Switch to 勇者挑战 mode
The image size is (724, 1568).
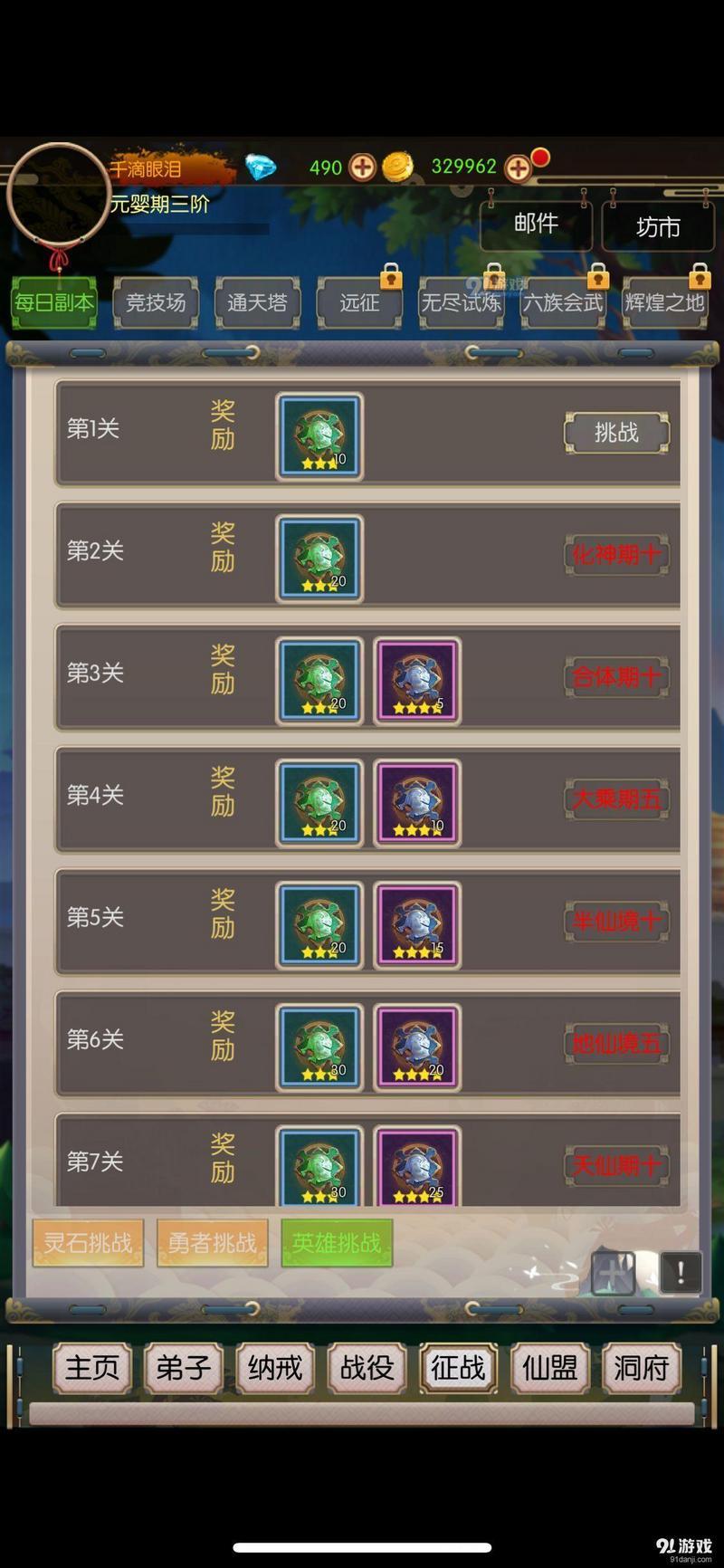click(213, 1243)
